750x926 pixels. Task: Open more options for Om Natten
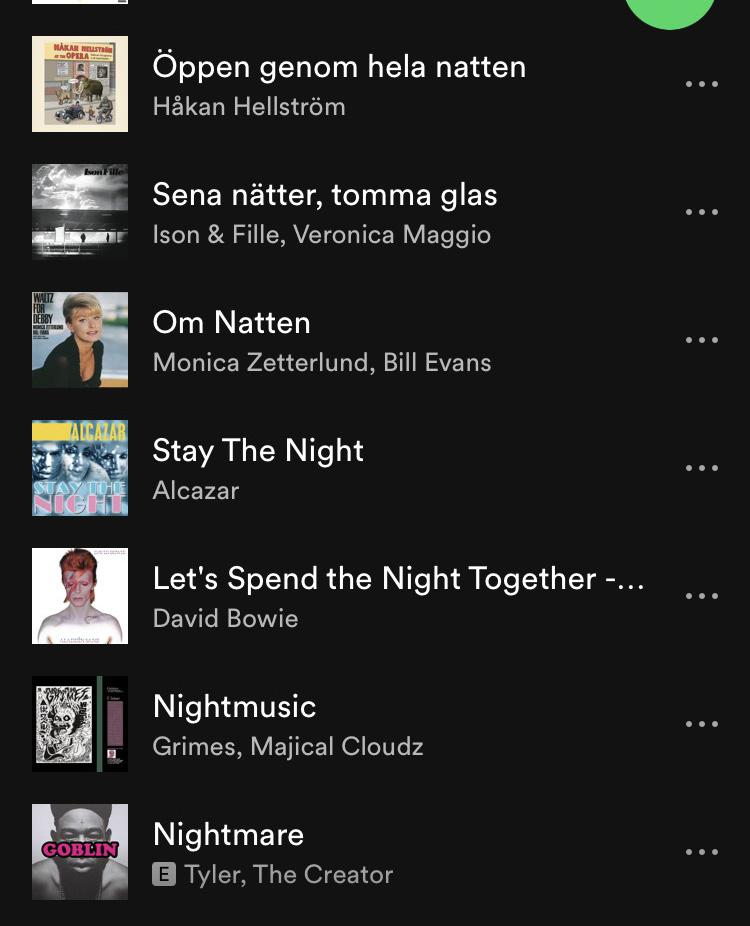coord(702,340)
